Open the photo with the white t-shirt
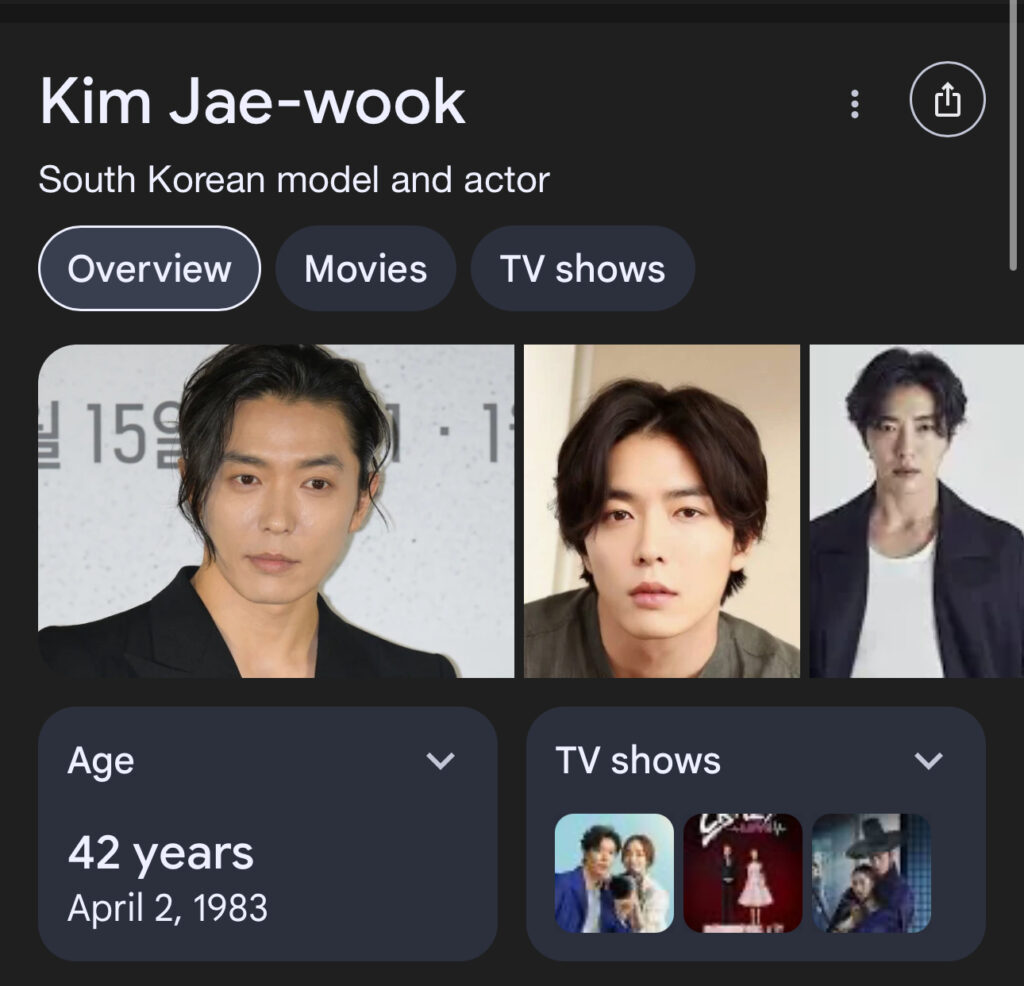This screenshot has height=986, width=1024. coord(916,511)
